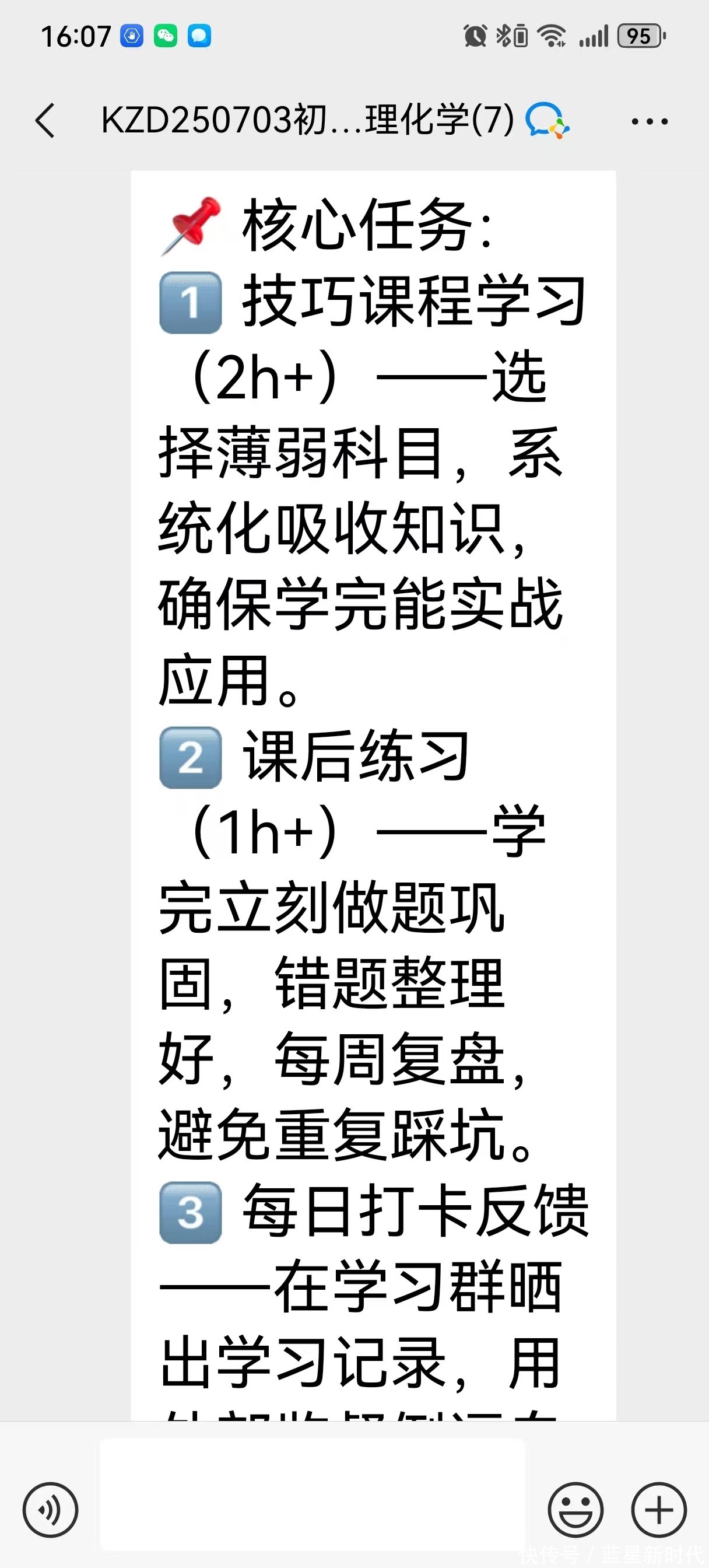This screenshot has height=1568, width=709.
Task: Switch to voice message input
Action: [x=51, y=1509]
